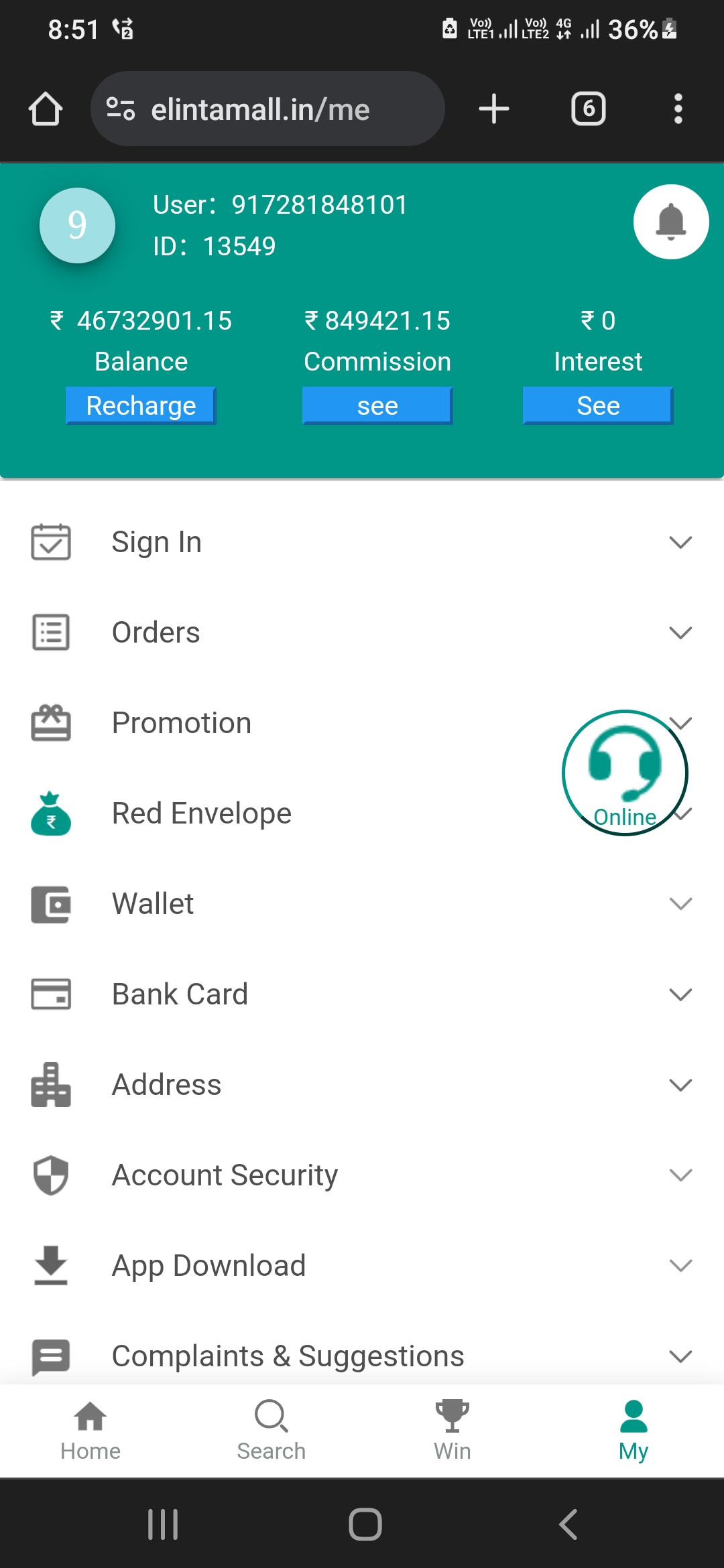
Task: View interest details with the See button
Action: tap(598, 405)
